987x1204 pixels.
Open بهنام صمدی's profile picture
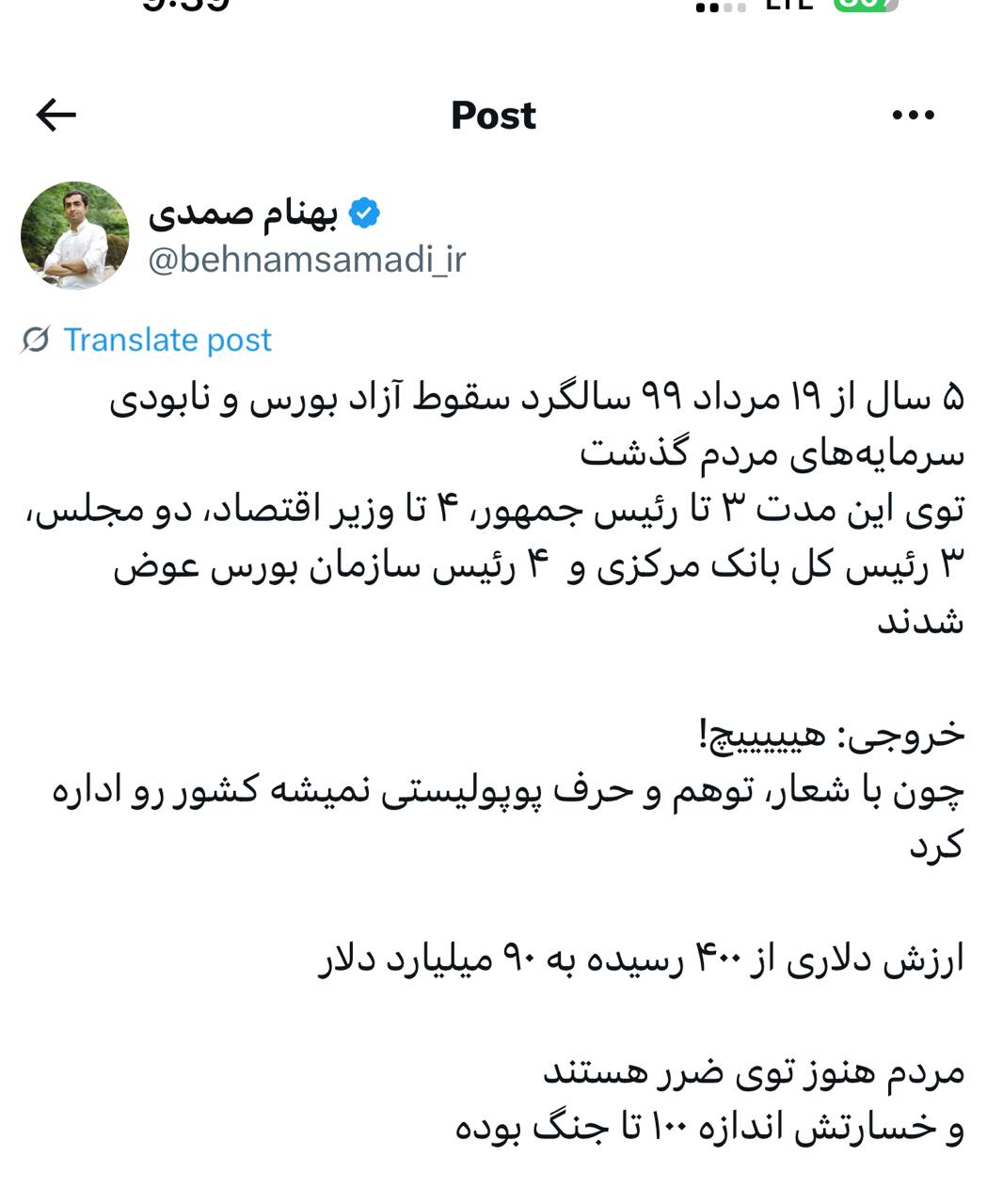pyautogui.click(x=74, y=235)
